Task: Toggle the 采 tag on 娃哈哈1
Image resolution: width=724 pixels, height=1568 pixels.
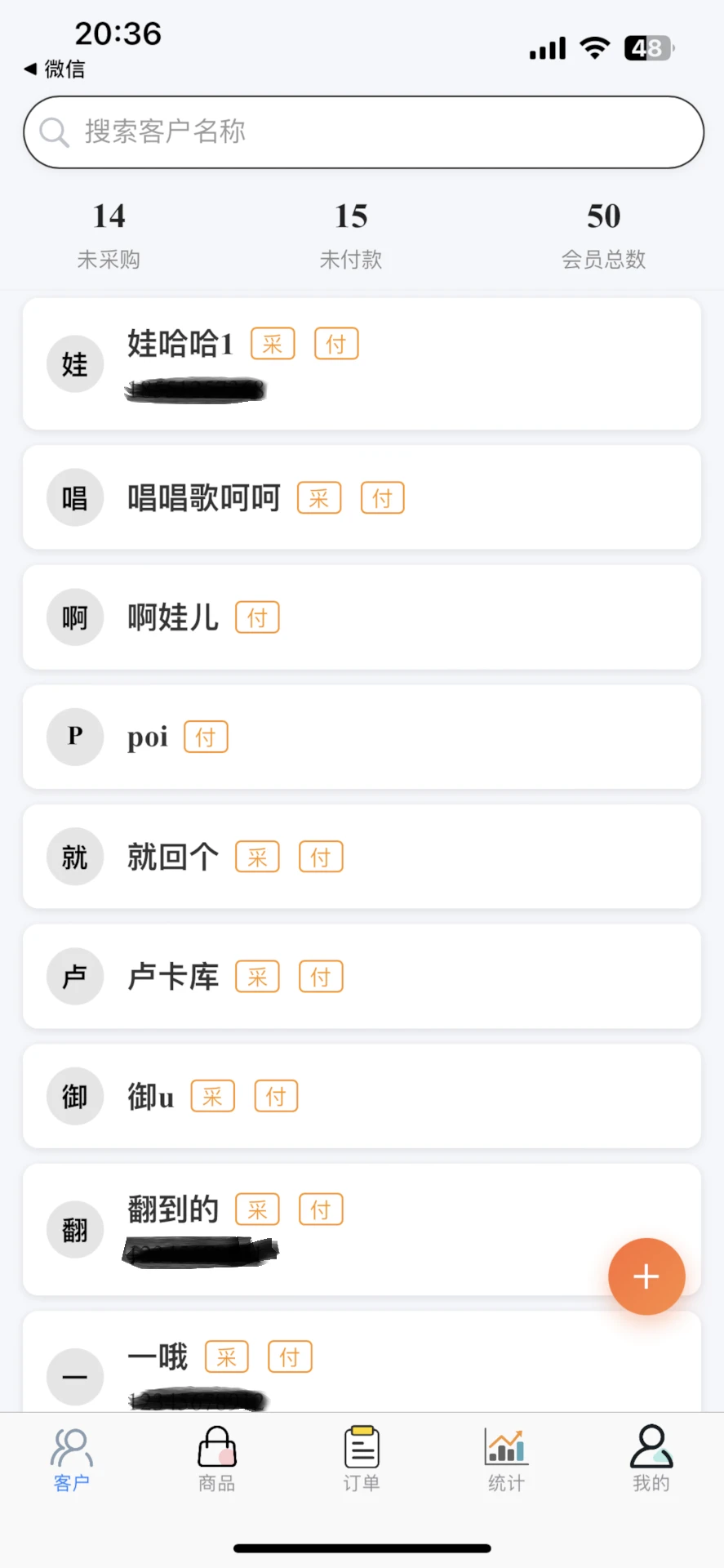Action: [272, 343]
